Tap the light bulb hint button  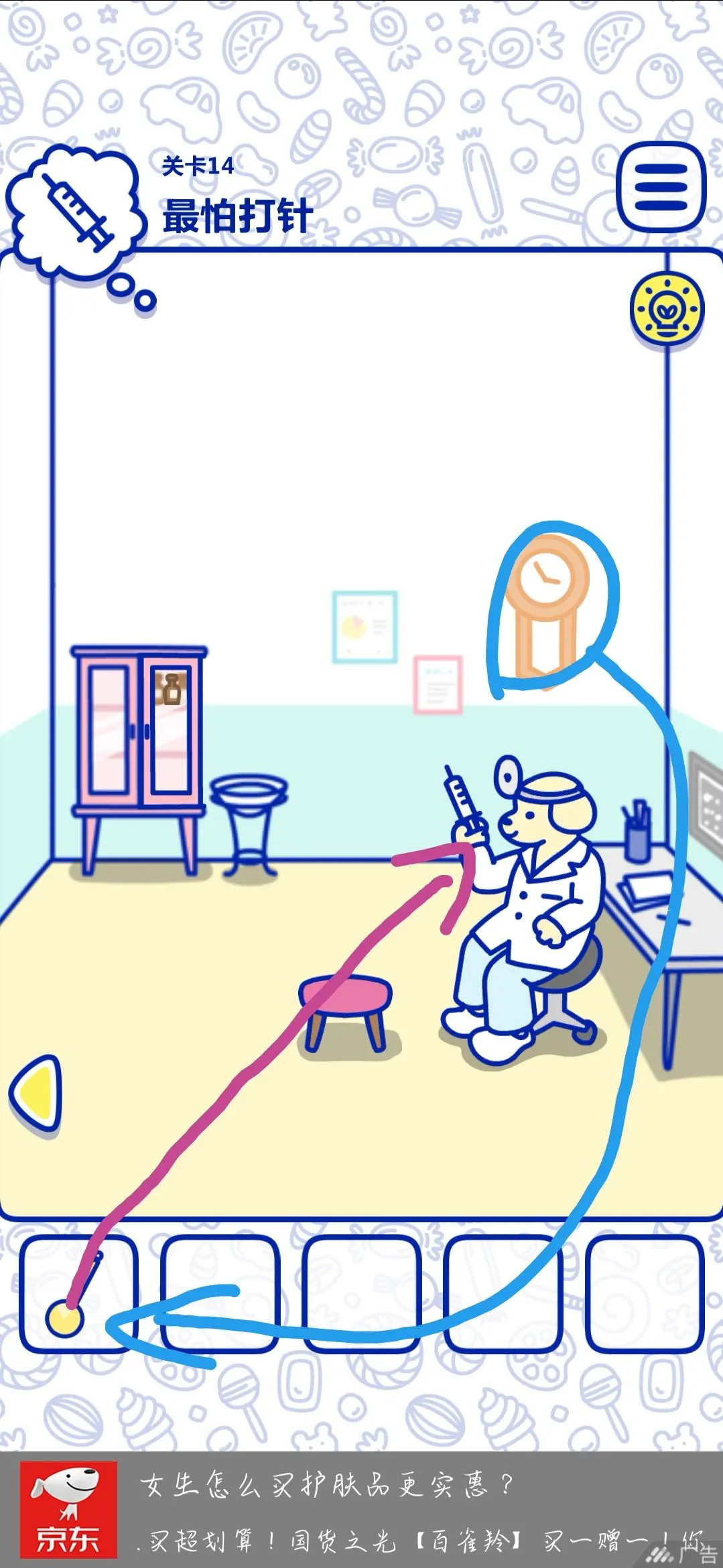667,310
